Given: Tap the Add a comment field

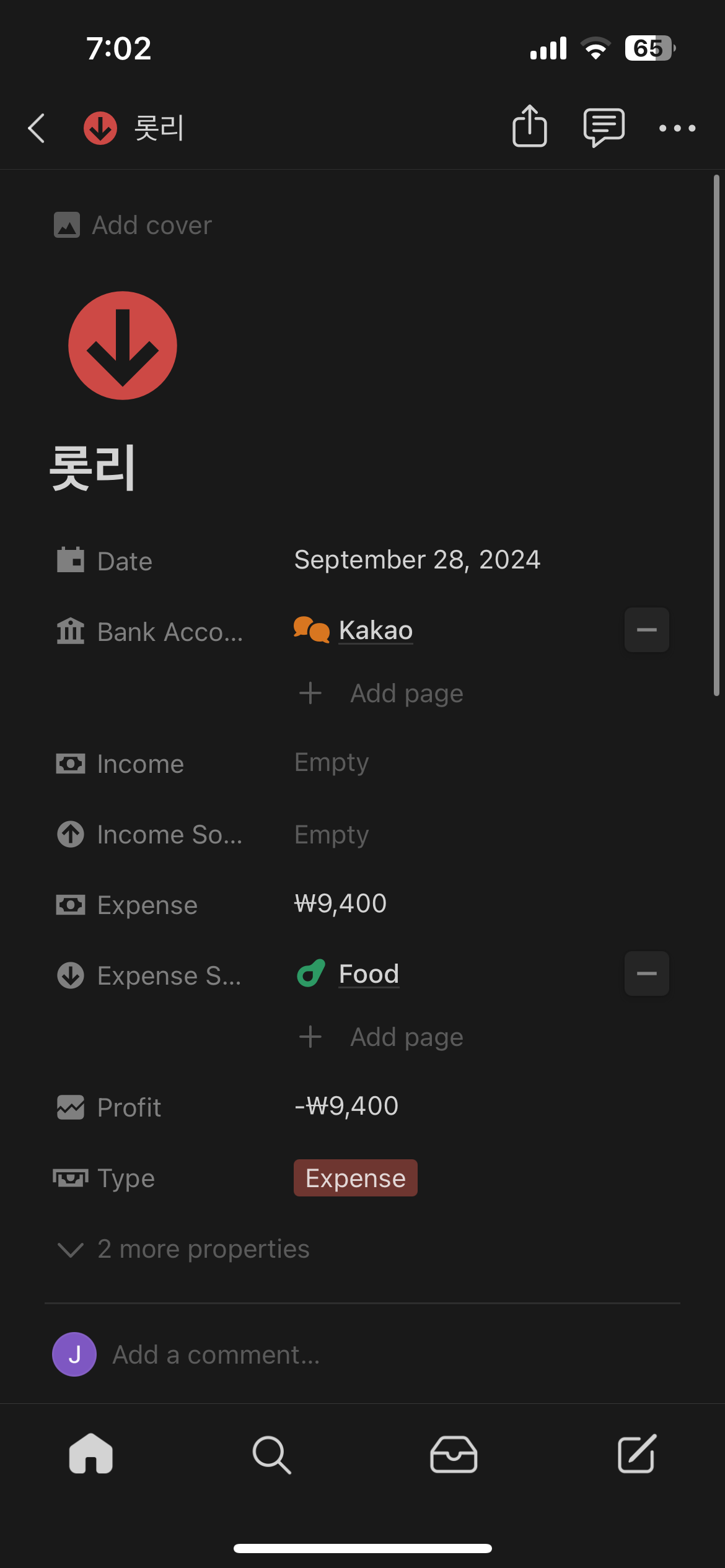Looking at the screenshot, I should 216,1355.
